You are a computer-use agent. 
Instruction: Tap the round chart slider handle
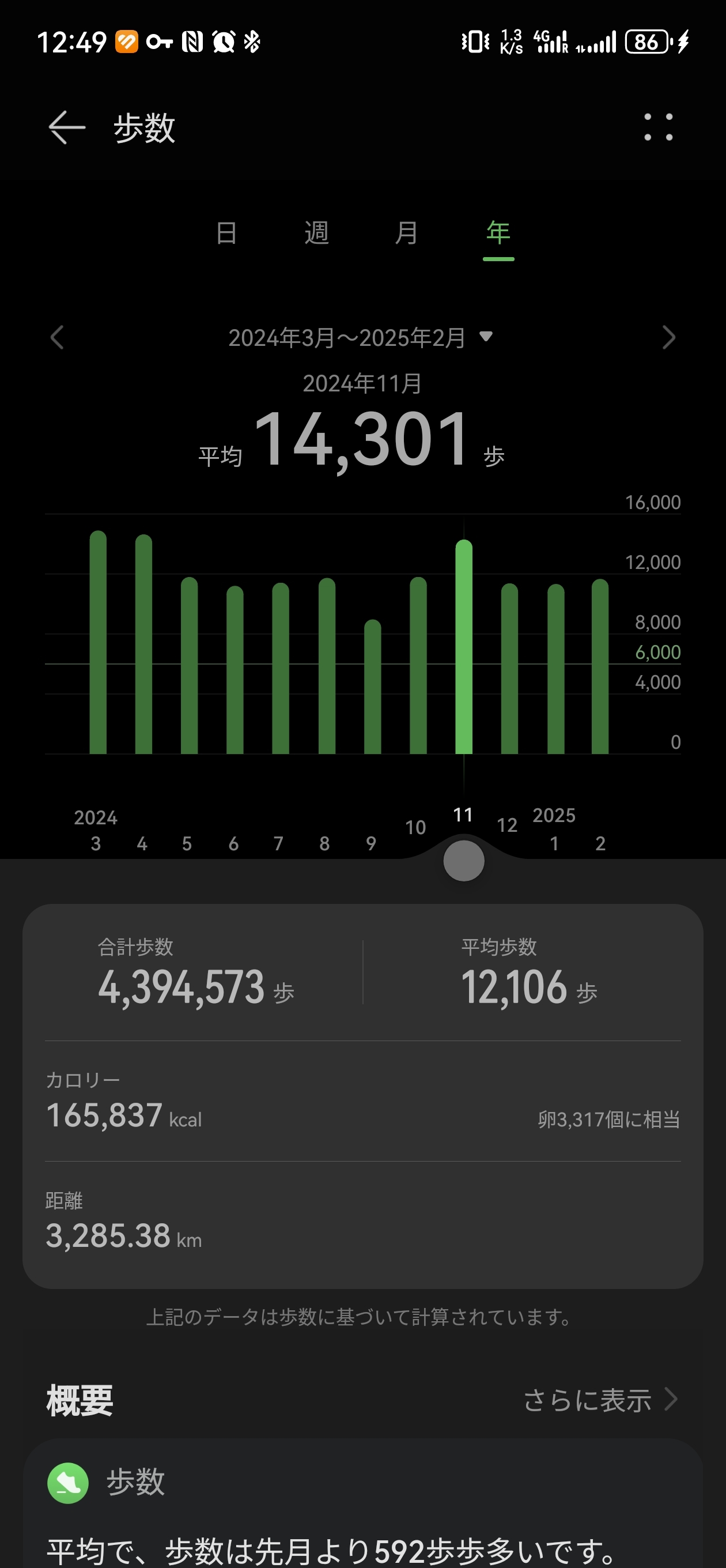(x=464, y=861)
